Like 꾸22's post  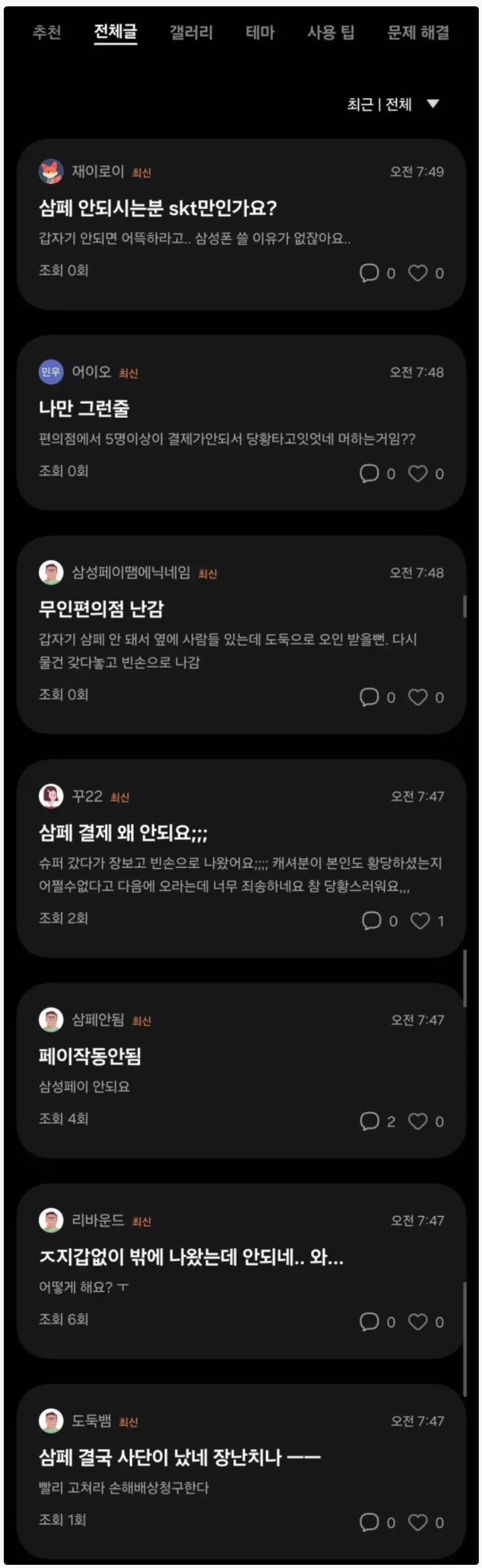[x=419, y=921]
